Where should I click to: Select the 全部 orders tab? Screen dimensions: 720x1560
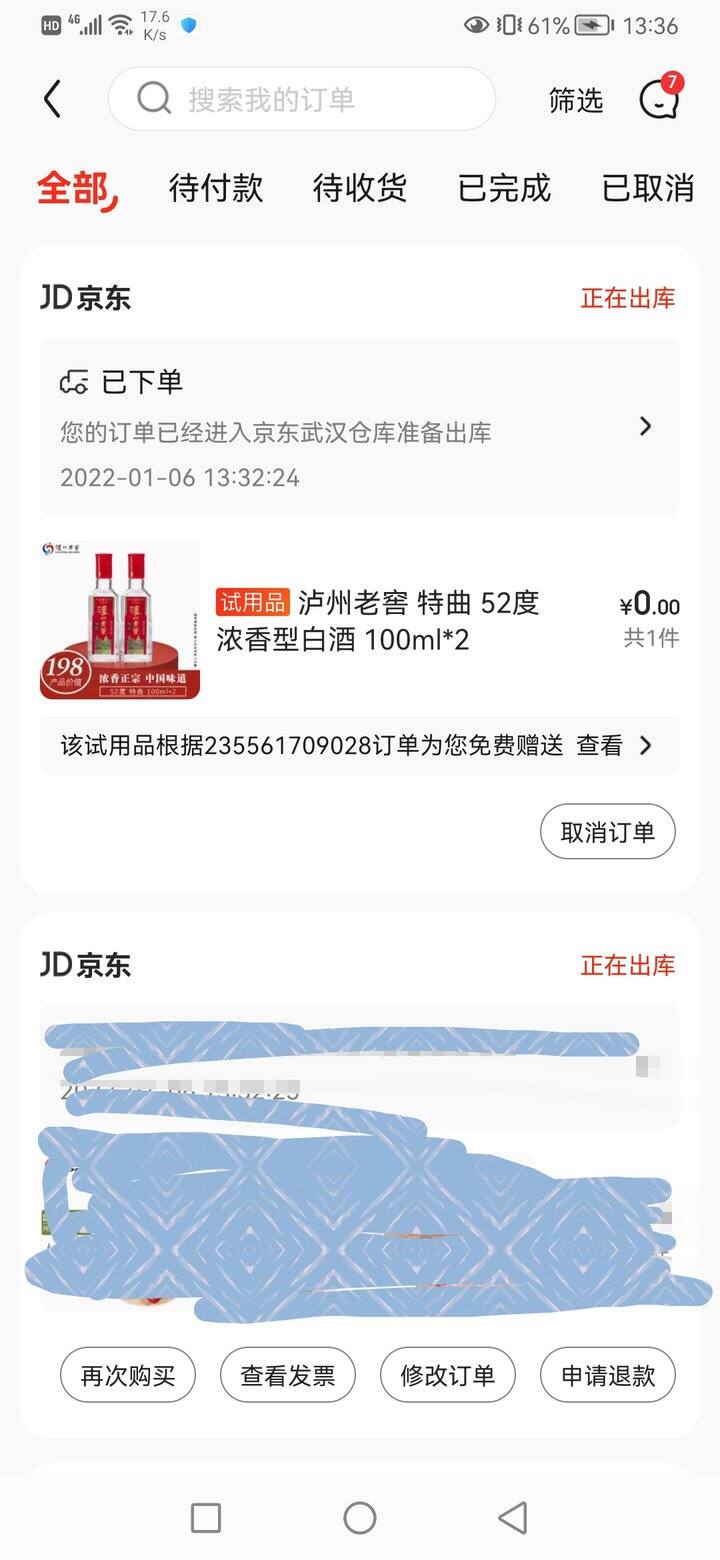pyautogui.click(x=78, y=188)
